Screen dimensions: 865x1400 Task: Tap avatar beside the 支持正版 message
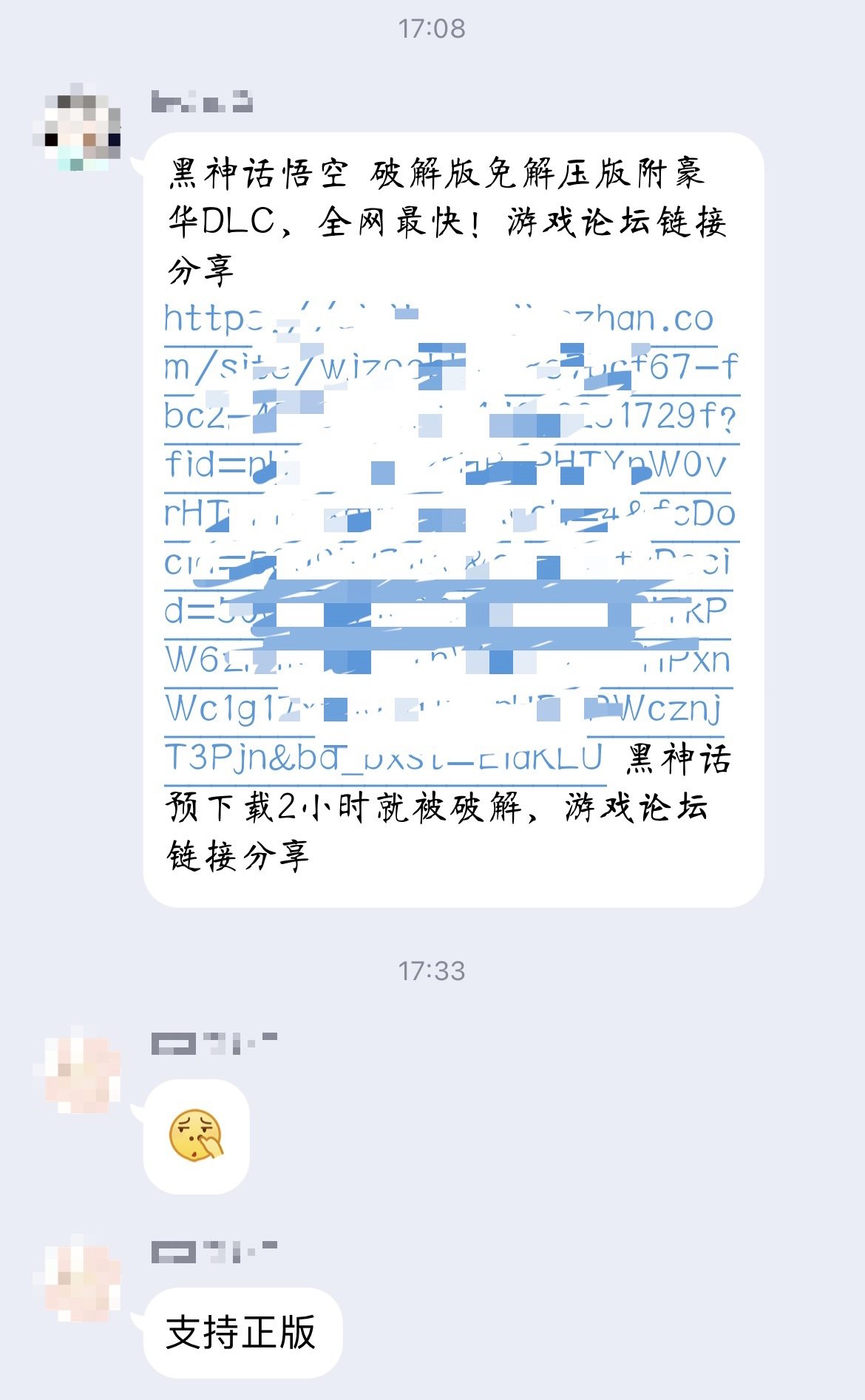click(77, 1277)
